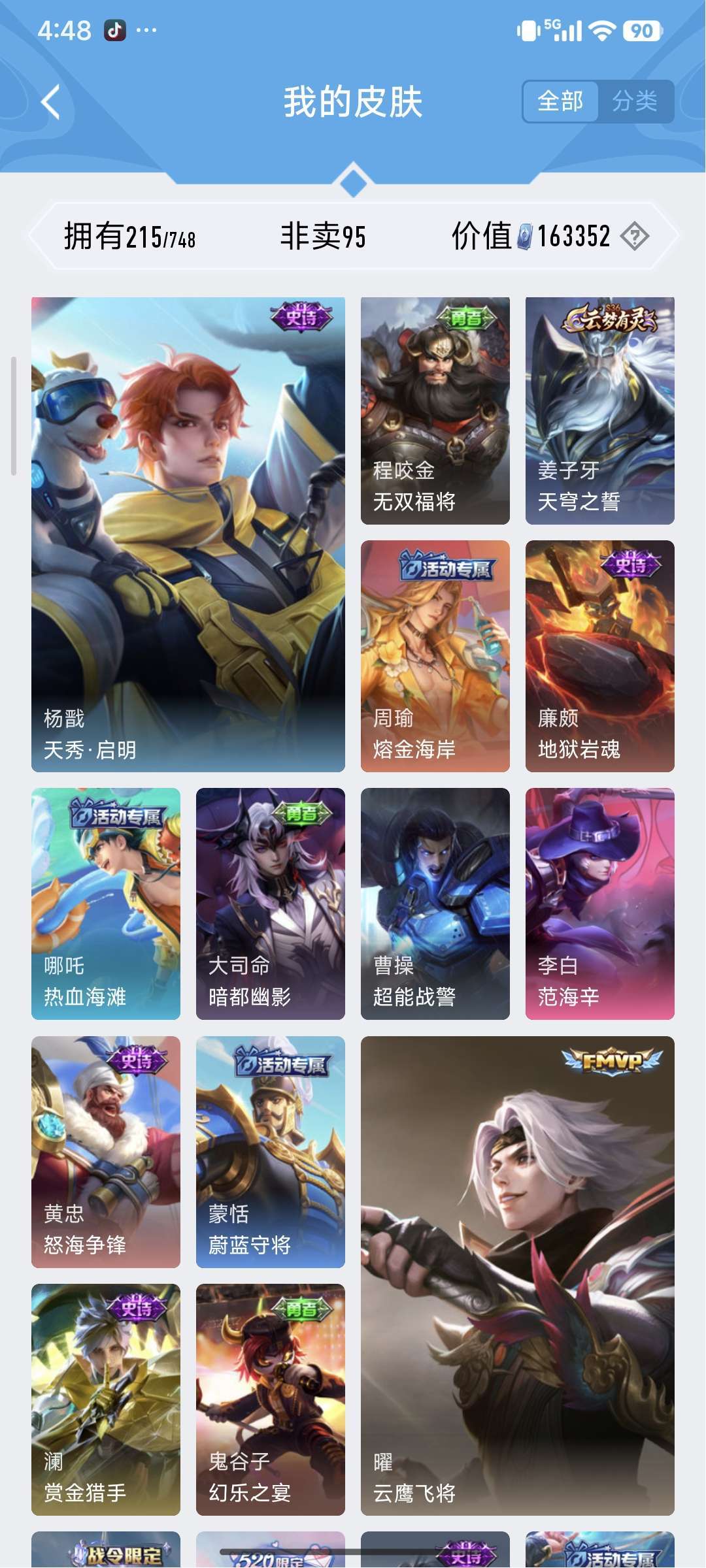The width and height of the screenshot is (706, 1568).
Task: Open 鬼谷子 幻乐之宴 skin card
Action: click(x=270, y=1399)
